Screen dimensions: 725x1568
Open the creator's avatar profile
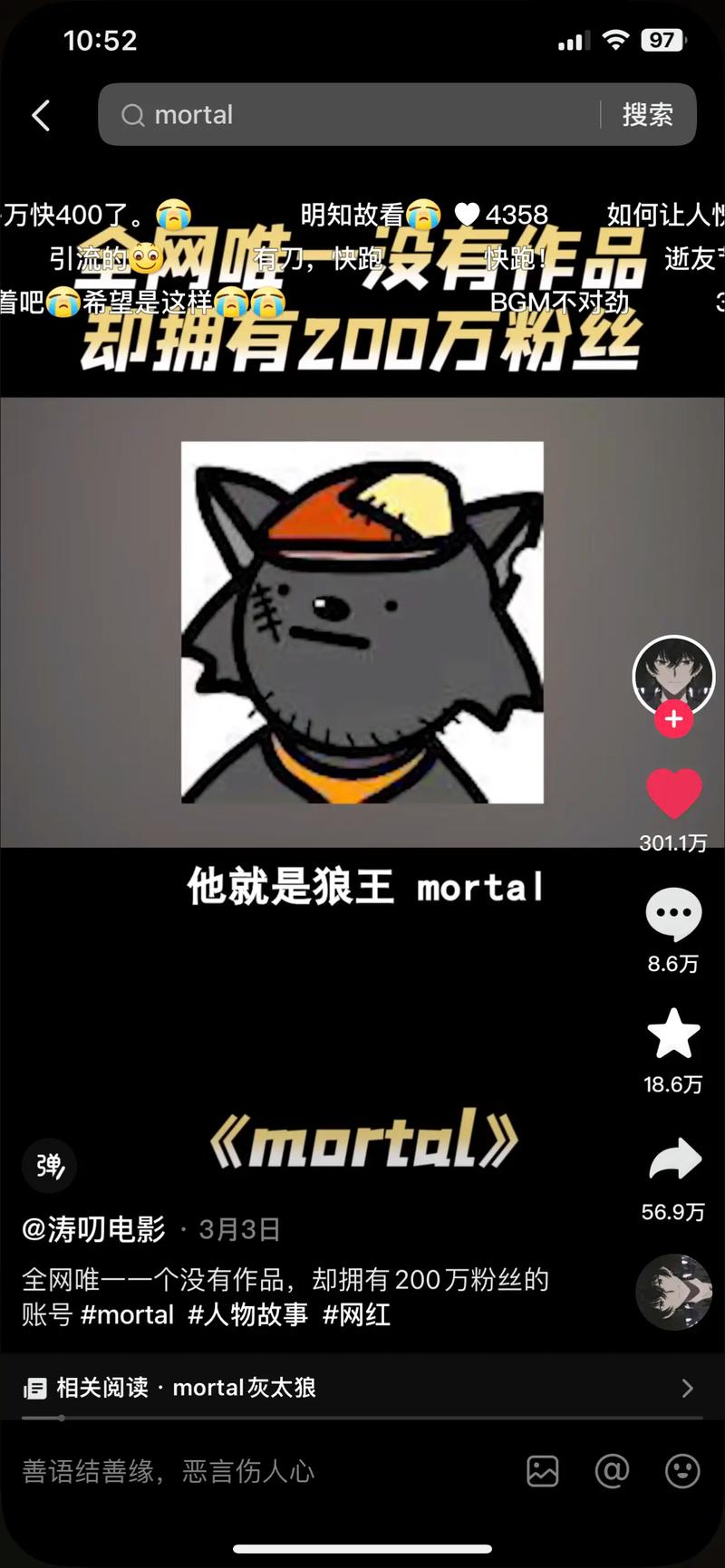click(673, 676)
